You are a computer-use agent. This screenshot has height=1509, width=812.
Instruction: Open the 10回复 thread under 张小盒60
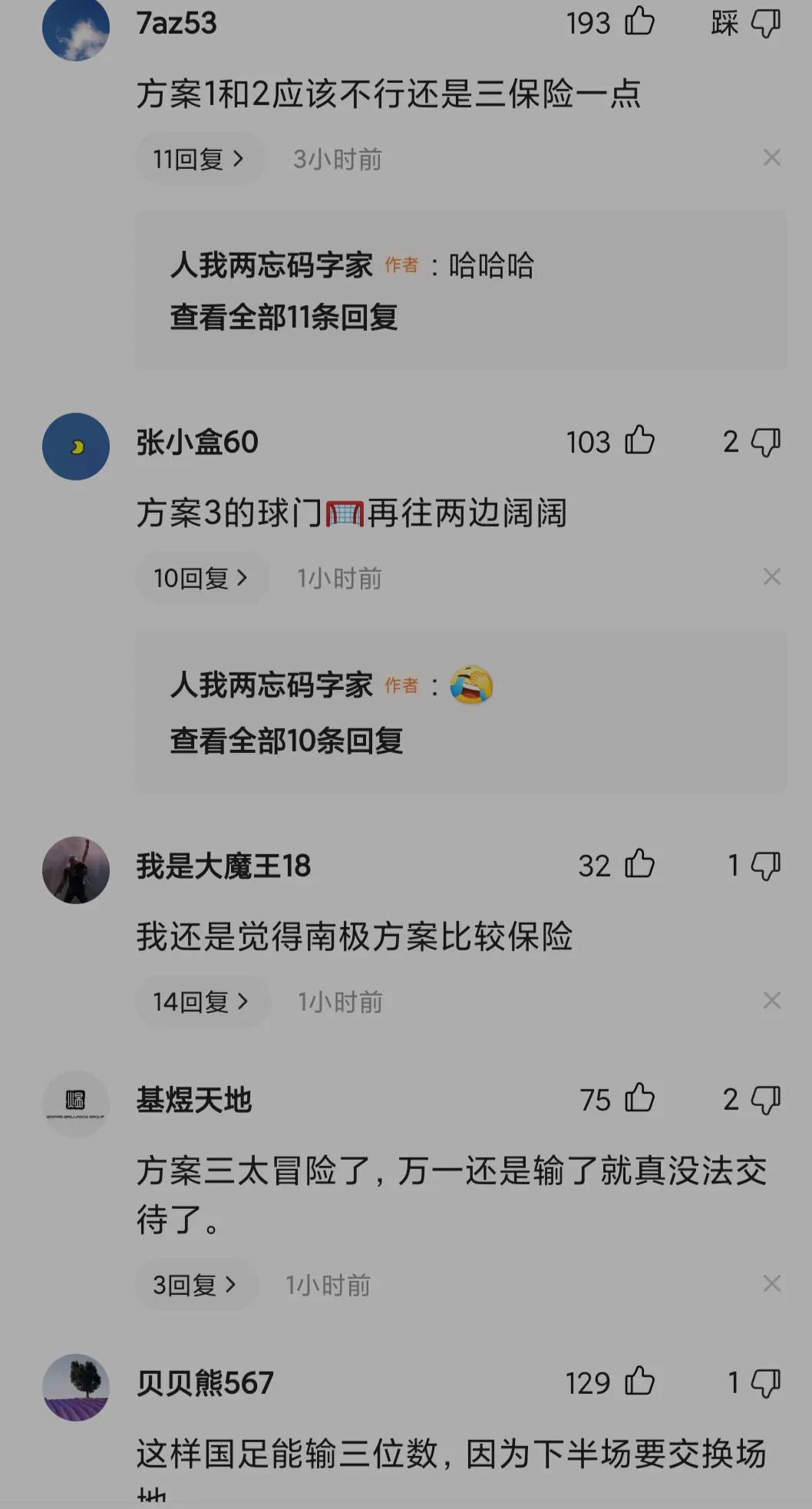point(202,578)
